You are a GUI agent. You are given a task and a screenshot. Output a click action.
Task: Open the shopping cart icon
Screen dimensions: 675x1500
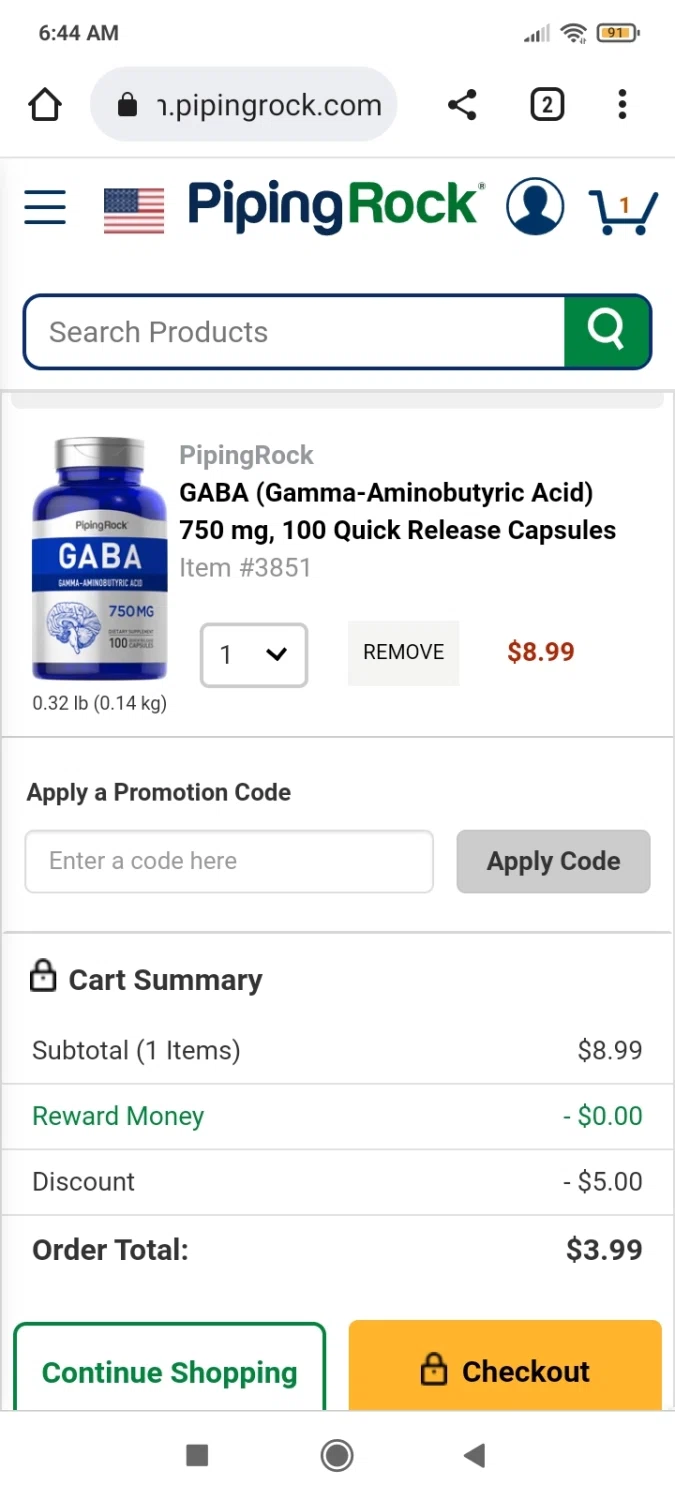[x=623, y=210]
